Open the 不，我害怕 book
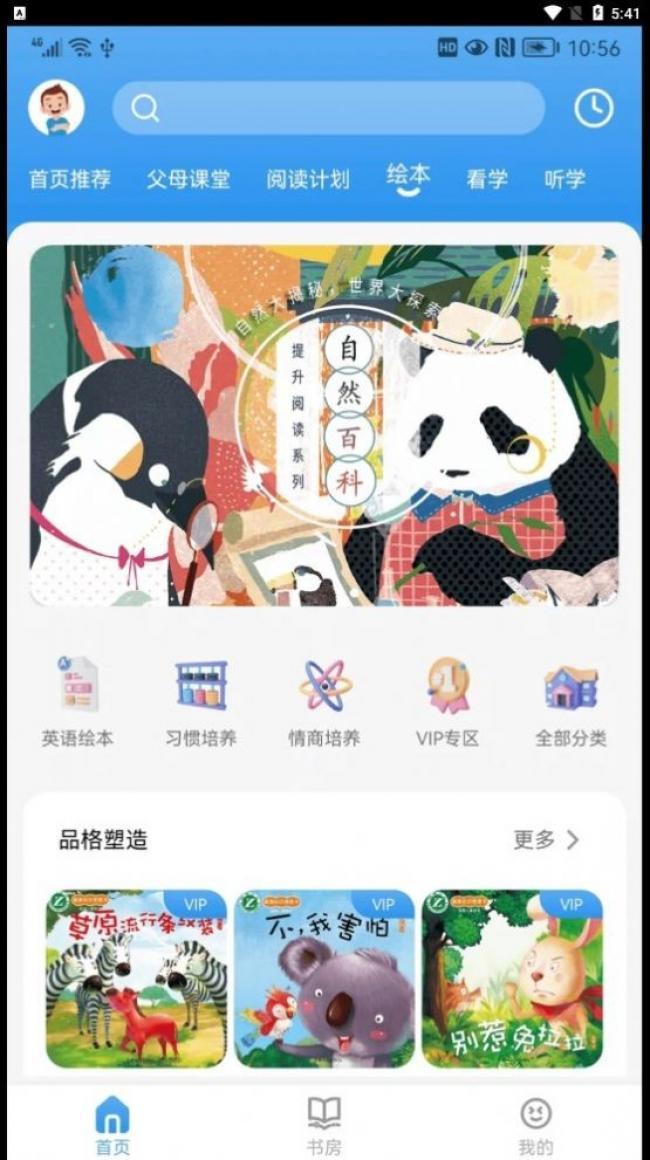This screenshot has width=650, height=1160. [324, 978]
